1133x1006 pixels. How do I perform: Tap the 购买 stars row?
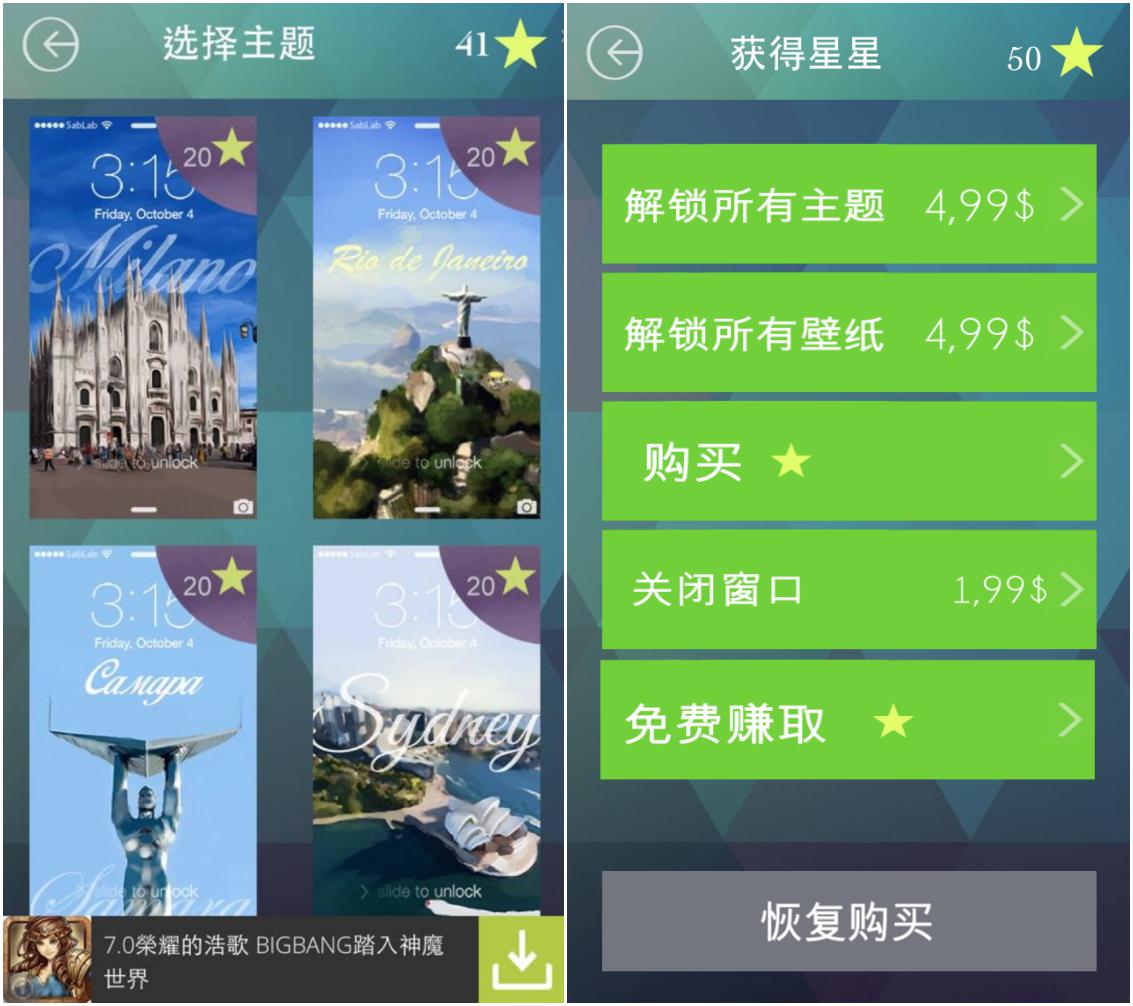pyautogui.click(x=848, y=461)
